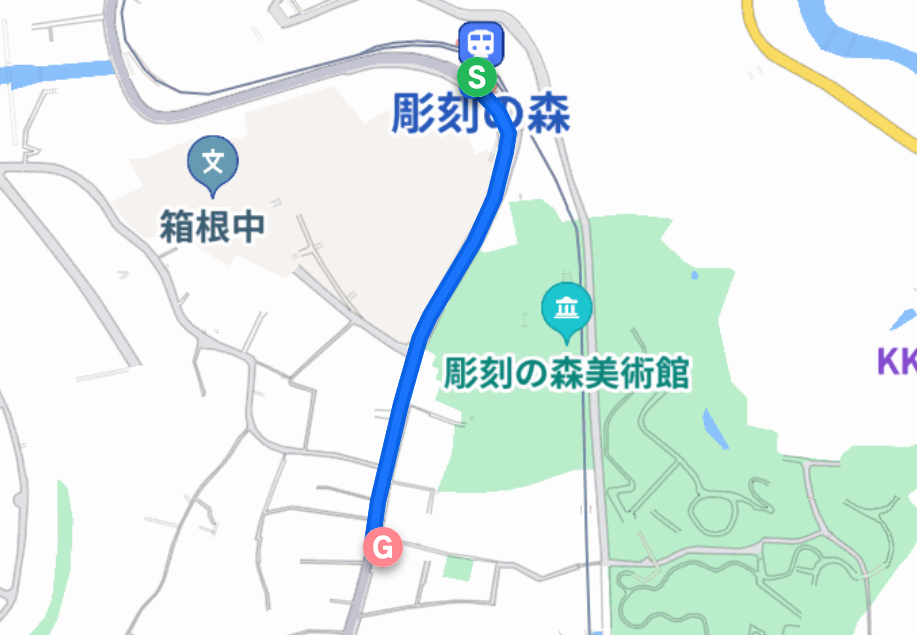Select the 彫刻の森美術館 museum pin

click(x=566, y=308)
